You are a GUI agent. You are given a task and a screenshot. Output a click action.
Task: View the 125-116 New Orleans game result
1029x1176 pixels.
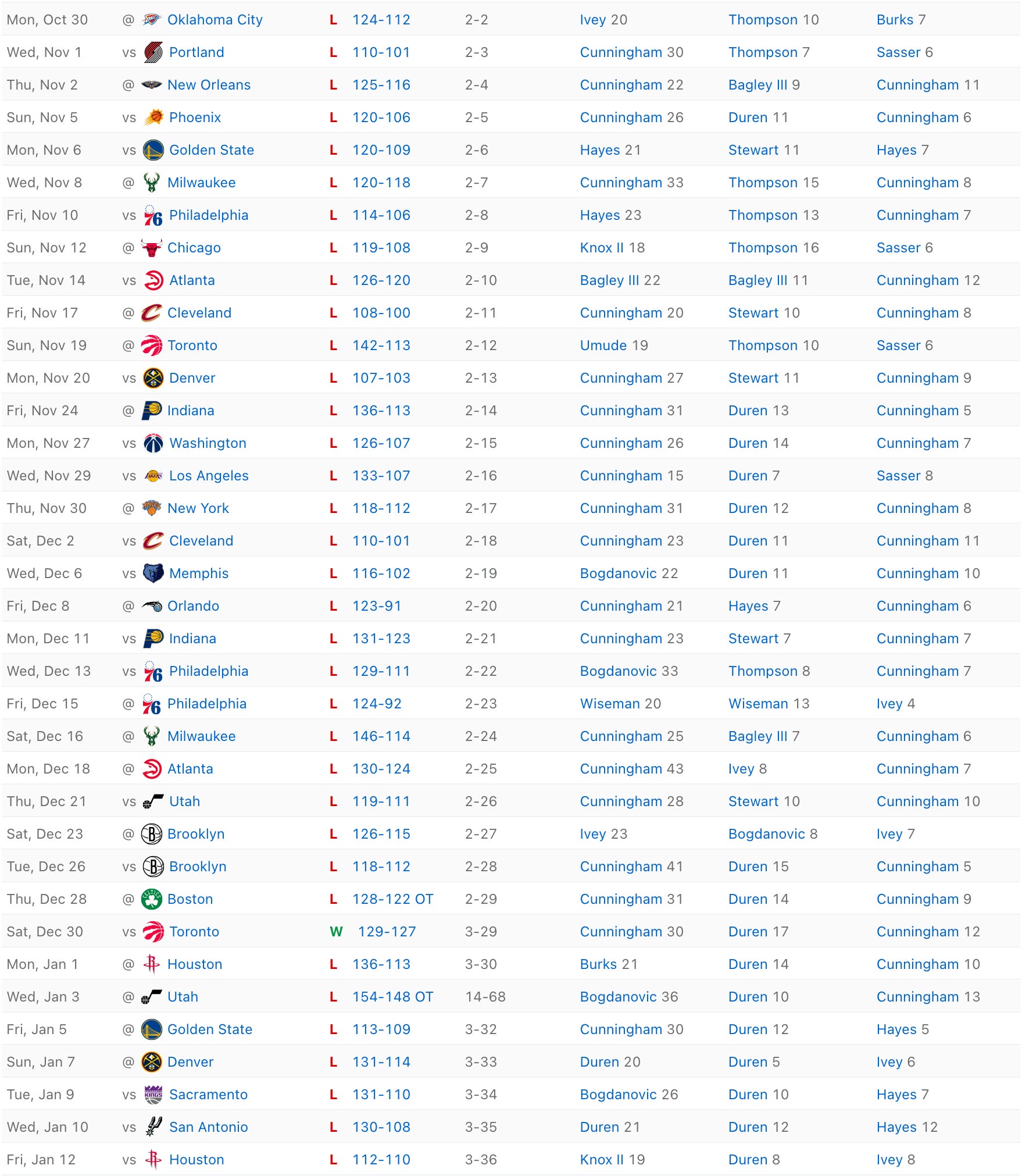point(381,85)
